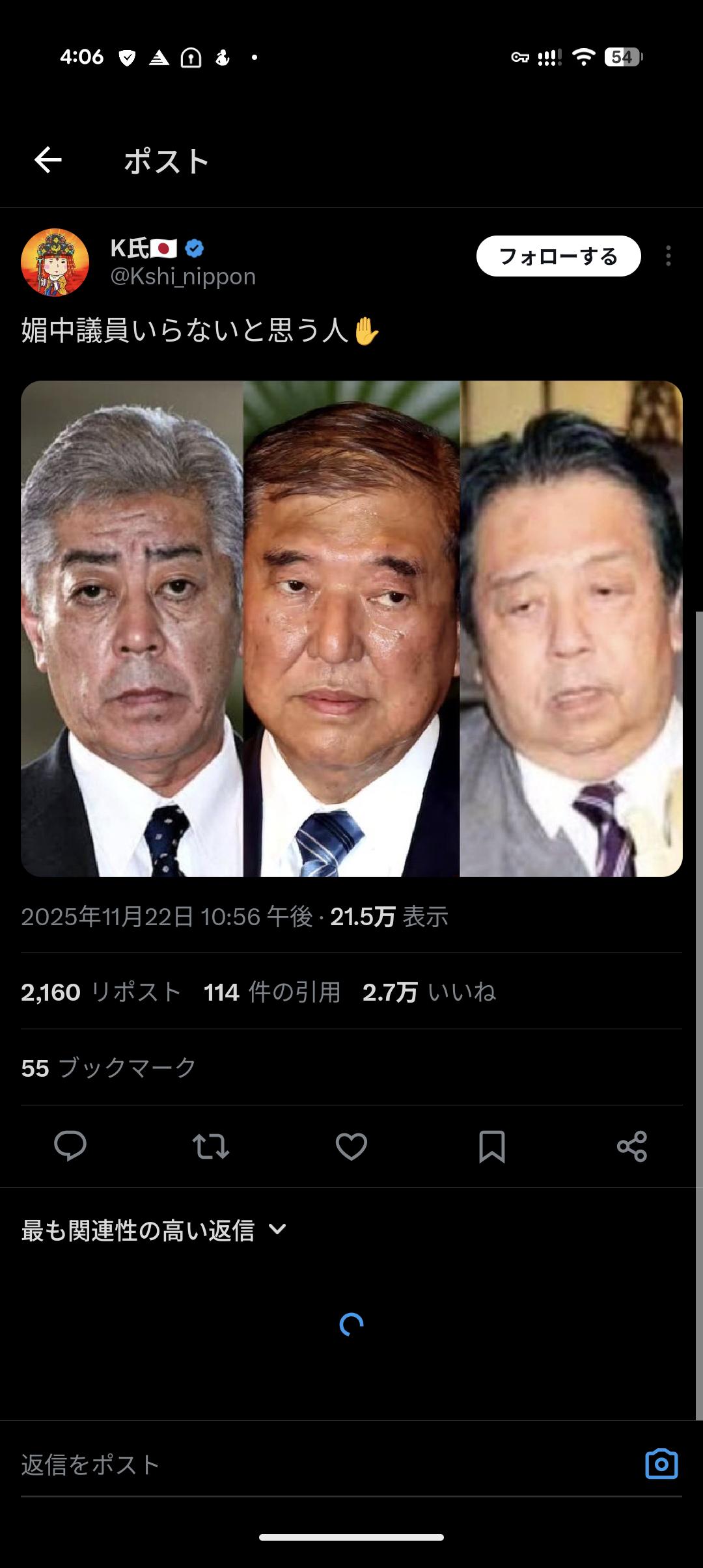This screenshot has width=703, height=1568.
Task: View the 2,160 リポスト list
Action: point(101,992)
